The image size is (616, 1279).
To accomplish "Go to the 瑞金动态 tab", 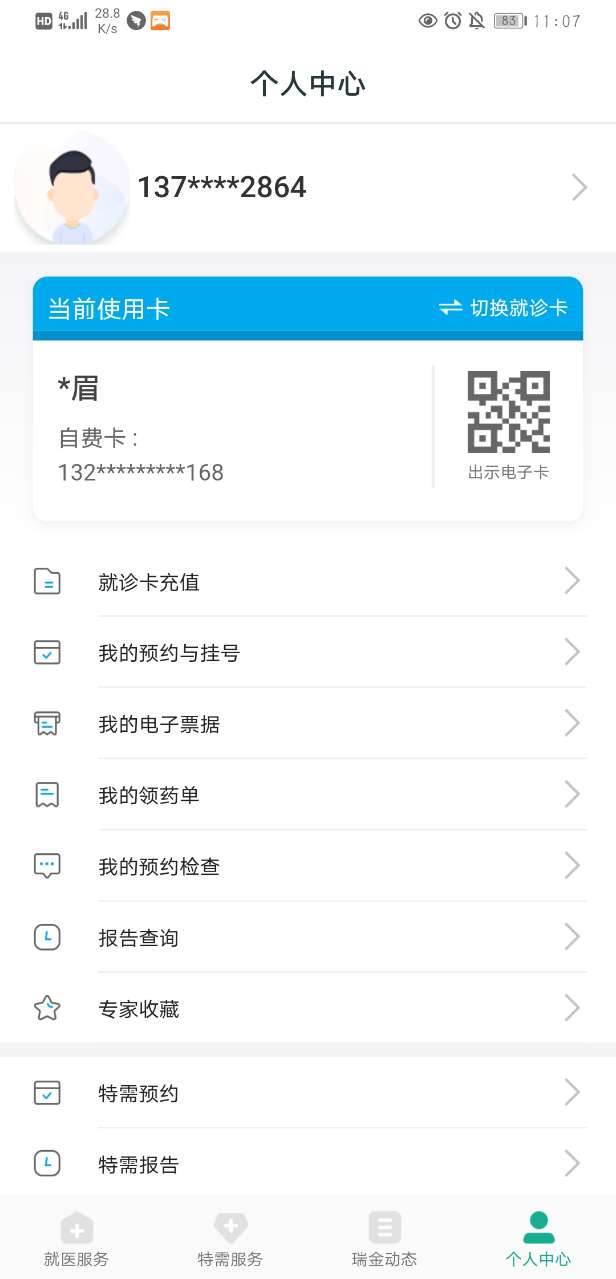I will coord(384,1238).
